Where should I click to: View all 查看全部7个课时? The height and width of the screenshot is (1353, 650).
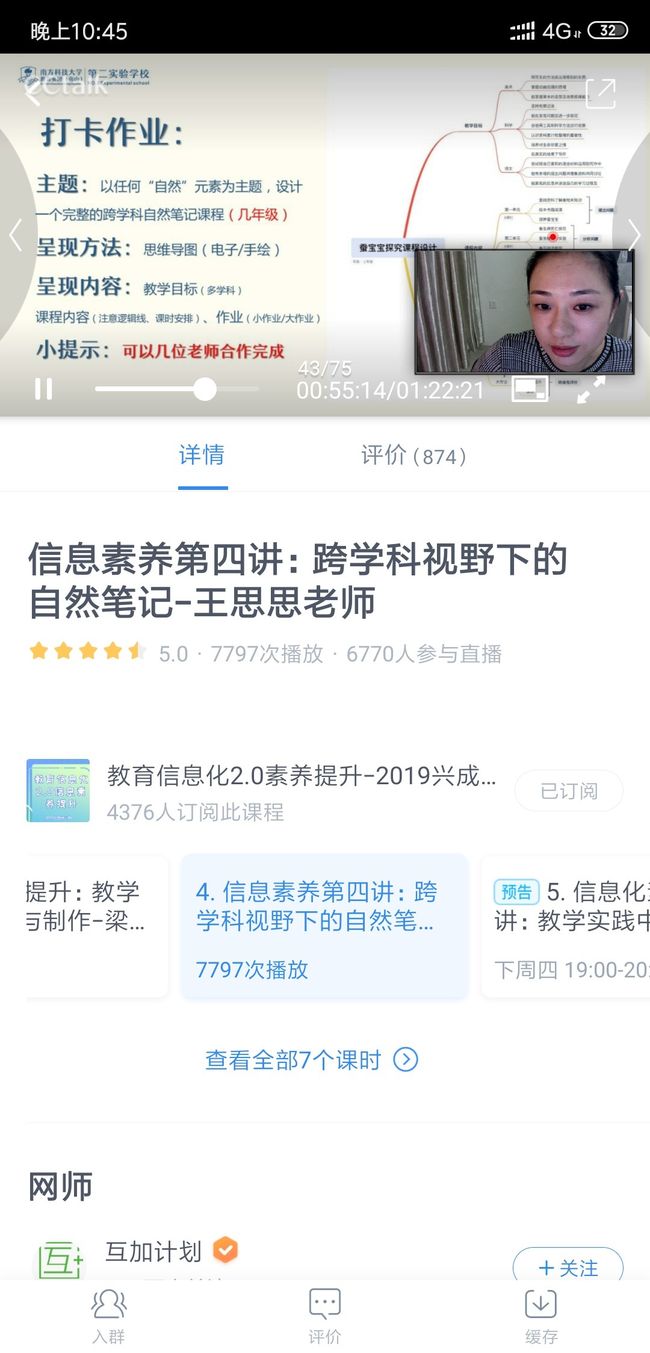pyautogui.click(x=311, y=1060)
